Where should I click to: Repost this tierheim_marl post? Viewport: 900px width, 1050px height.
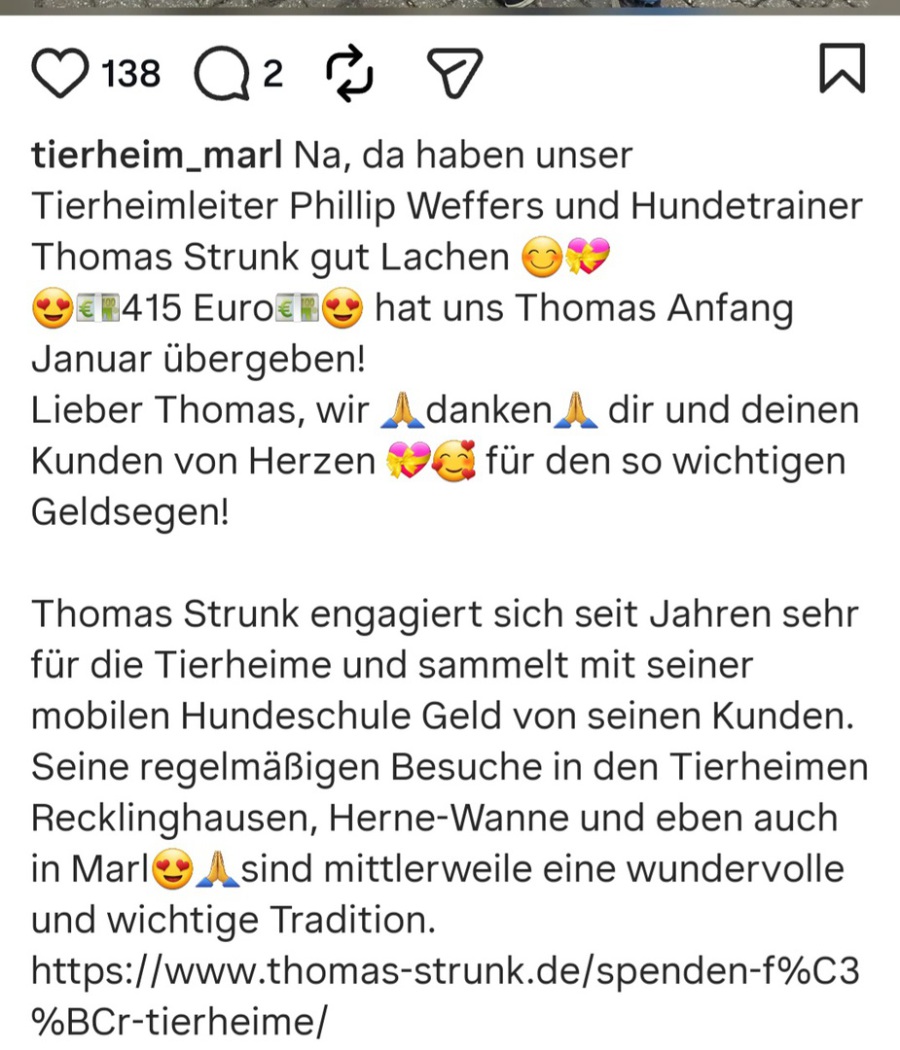[x=350, y=73]
